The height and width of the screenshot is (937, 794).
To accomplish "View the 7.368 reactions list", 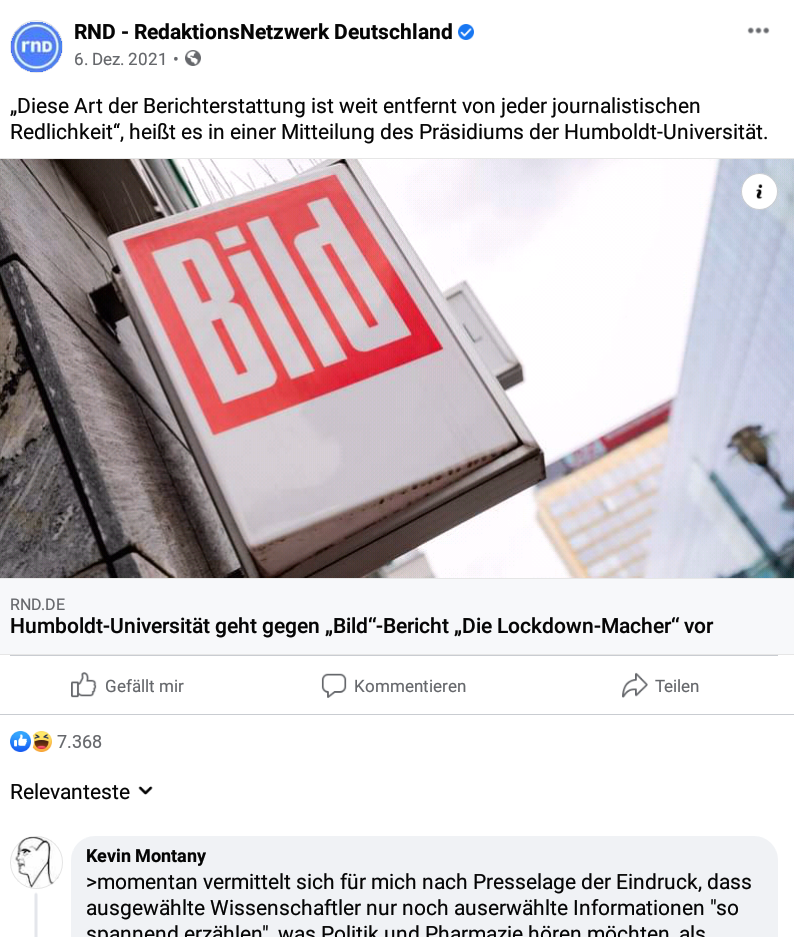I will point(57,742).
